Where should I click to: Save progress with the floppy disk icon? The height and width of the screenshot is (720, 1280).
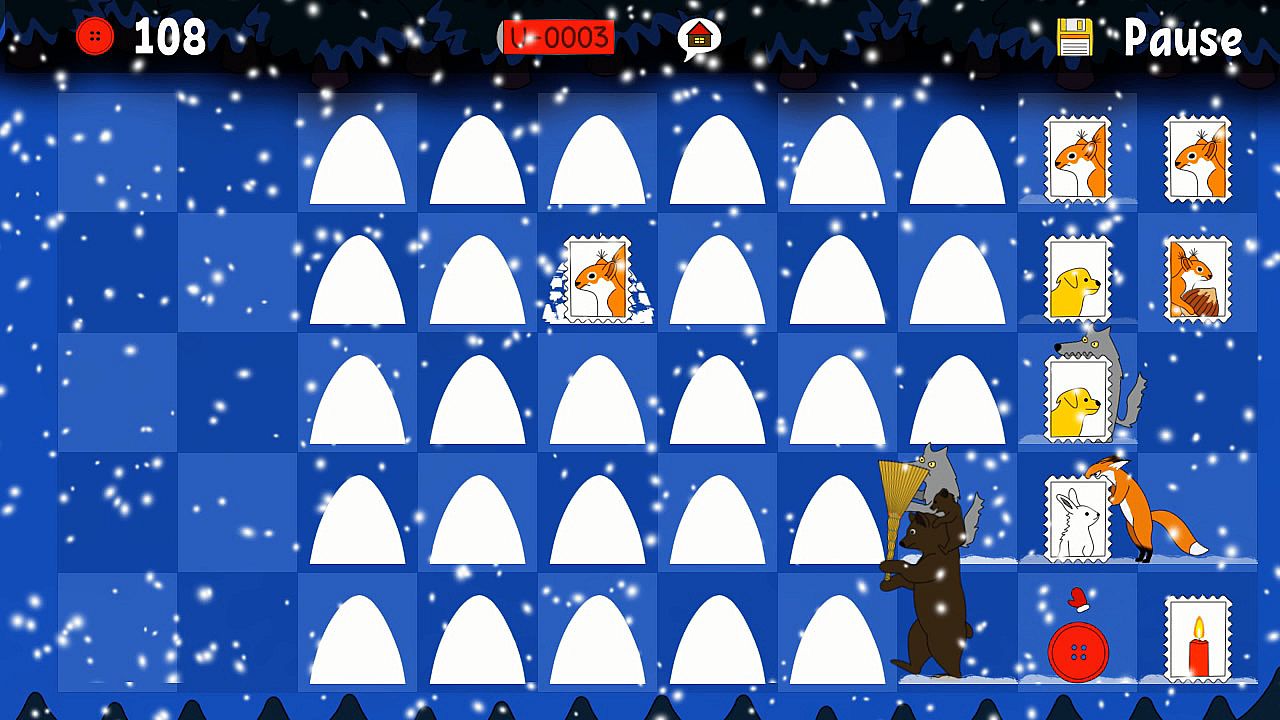tap(1075, 38)
